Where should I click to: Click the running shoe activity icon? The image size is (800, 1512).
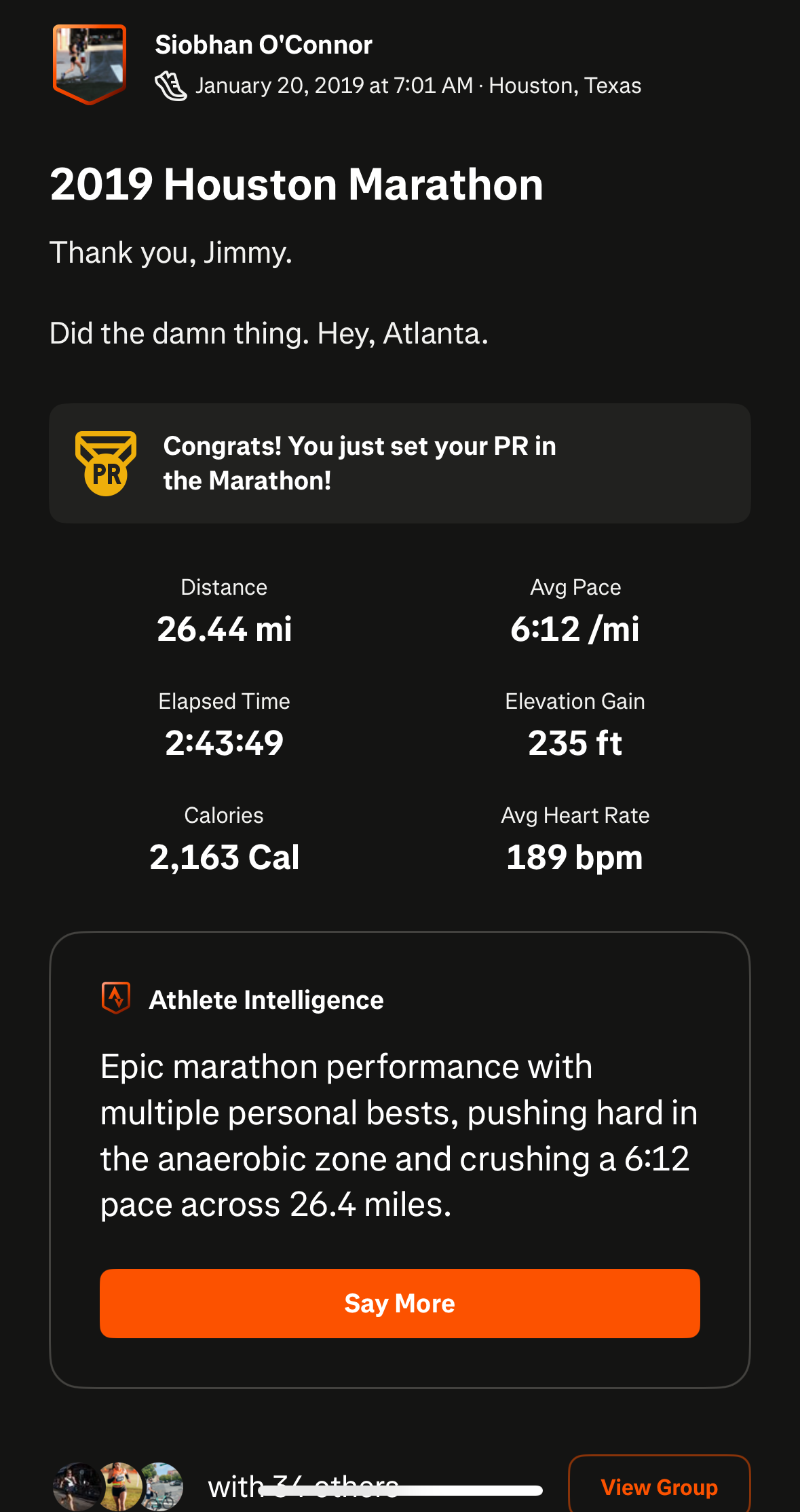(x=172, y=86)
